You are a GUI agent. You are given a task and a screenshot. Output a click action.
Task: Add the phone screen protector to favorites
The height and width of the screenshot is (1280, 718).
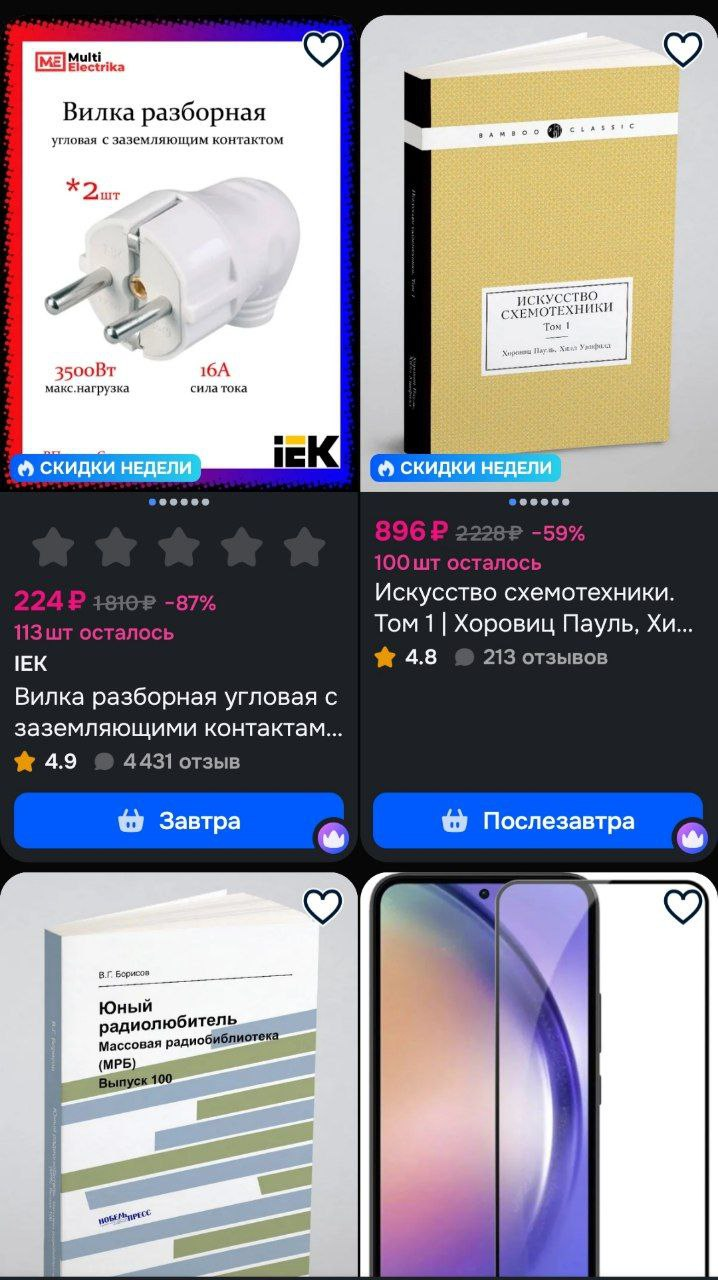[683, 906]
